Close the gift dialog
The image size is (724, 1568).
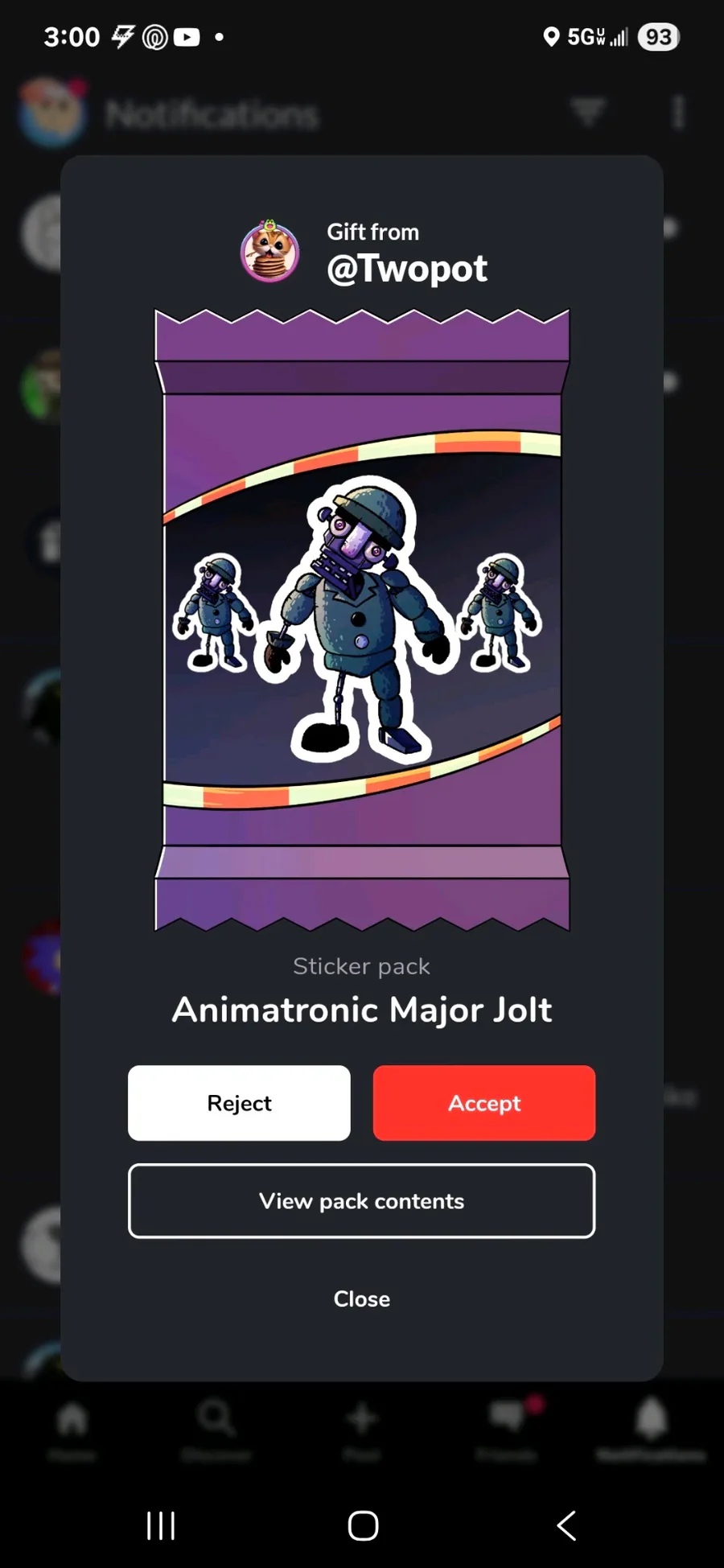[361, 1298]
